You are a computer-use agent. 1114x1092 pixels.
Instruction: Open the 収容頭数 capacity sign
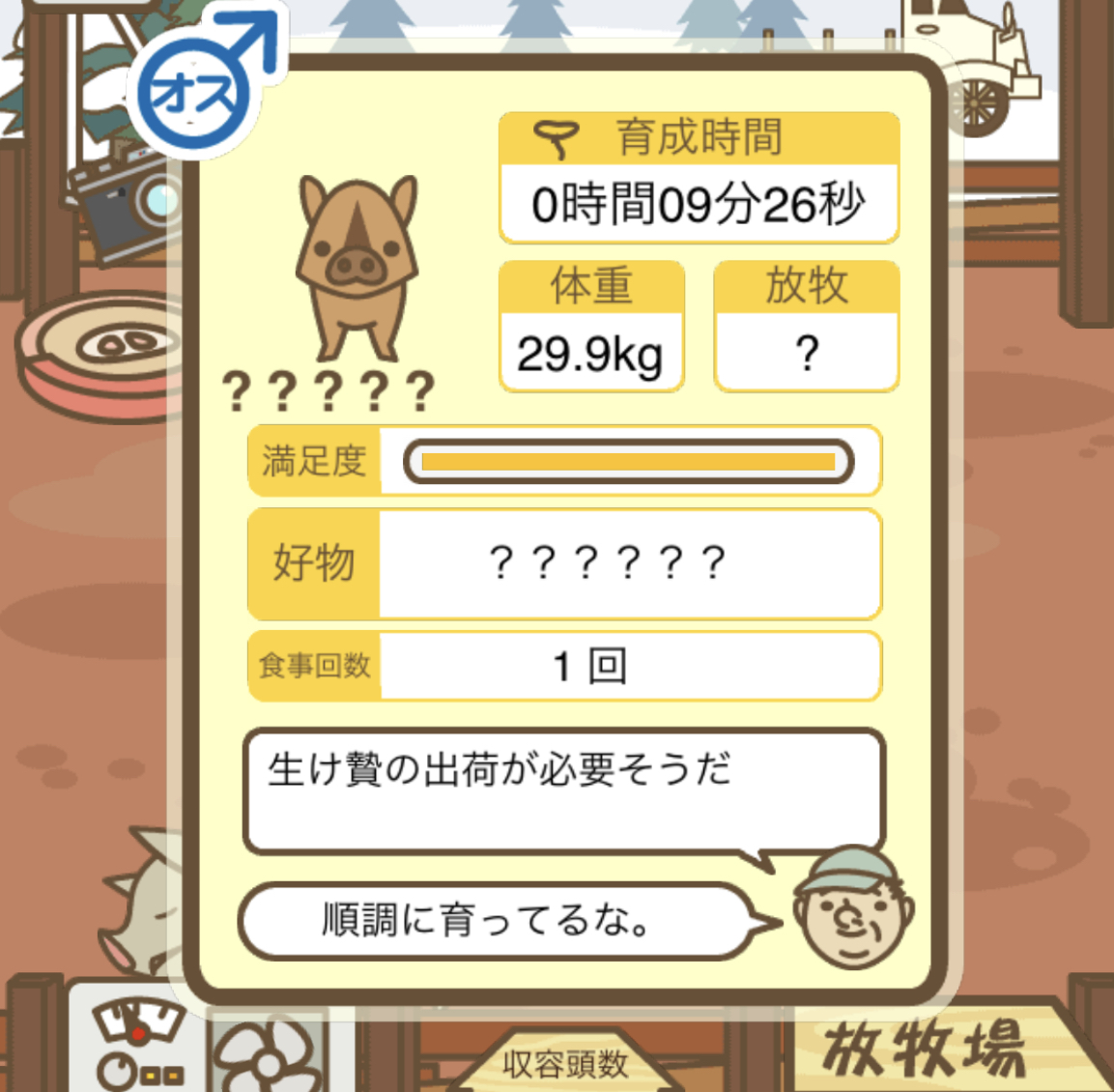(x=565, y=1065)
